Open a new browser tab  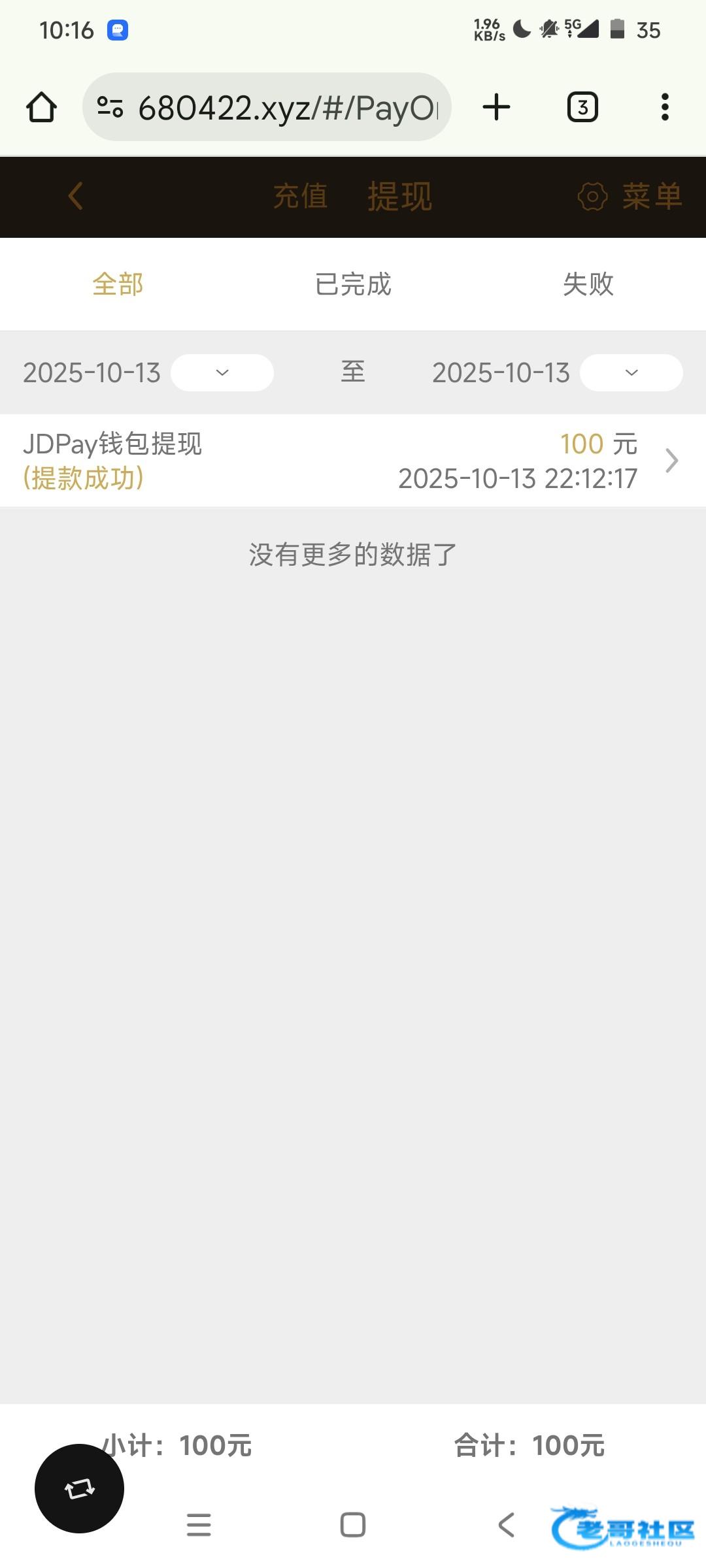(x=496, y=107)
